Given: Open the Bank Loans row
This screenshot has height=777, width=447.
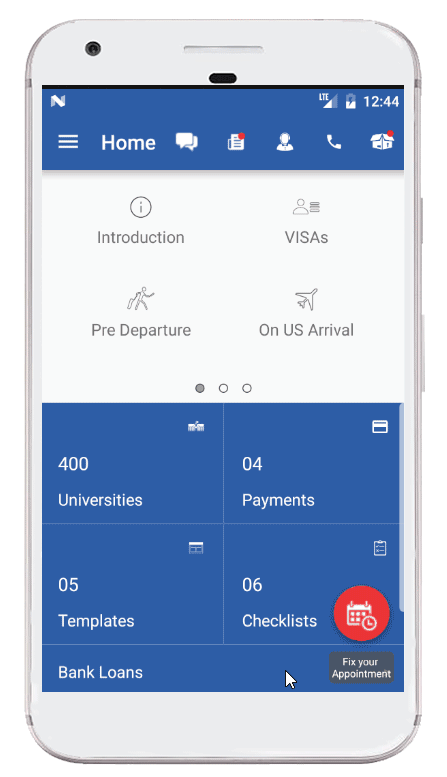Looking at the screenshot, I should [x=223, y=668].
